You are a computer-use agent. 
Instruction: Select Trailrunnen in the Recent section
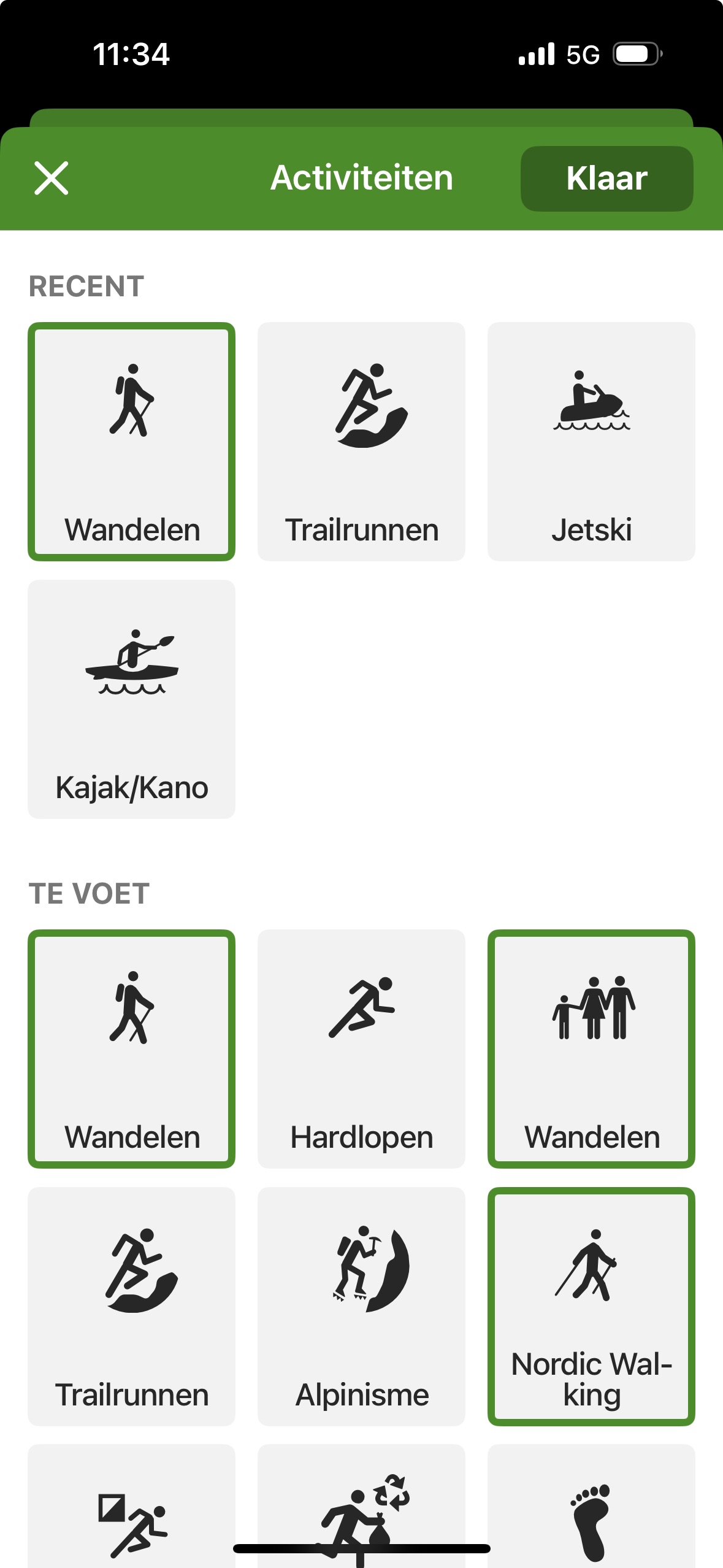[x=361, y=441]
